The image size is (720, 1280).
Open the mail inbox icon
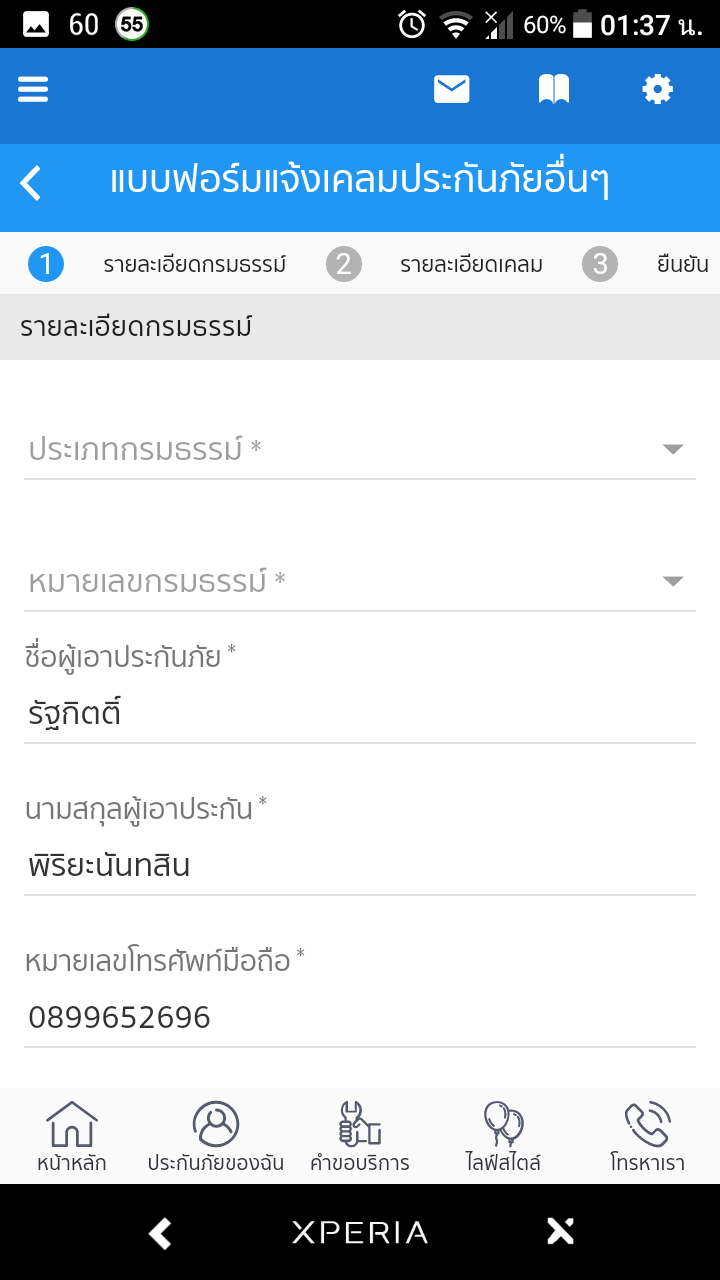[x=451, y=90]
